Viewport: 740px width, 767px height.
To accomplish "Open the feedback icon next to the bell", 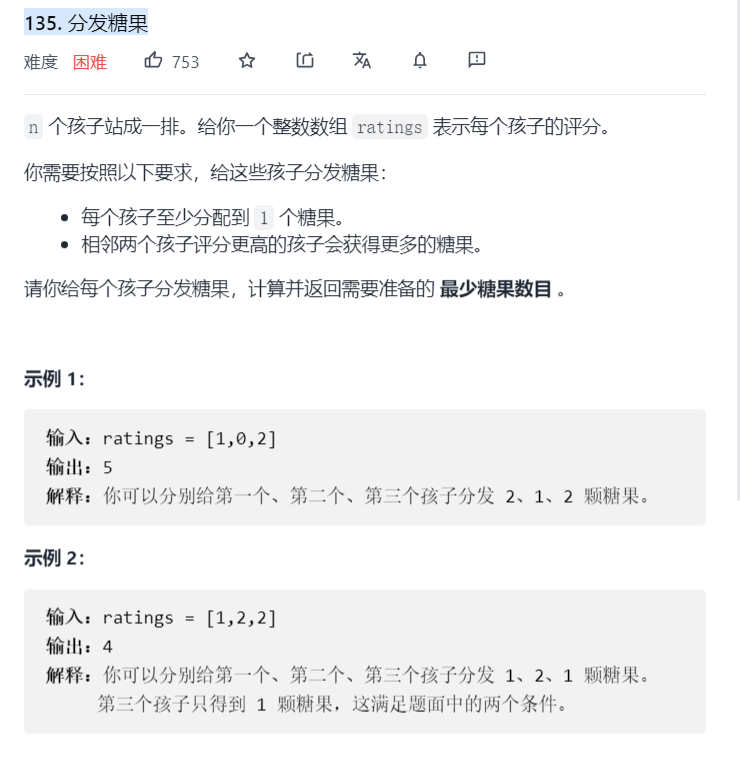I will [x=477, y=61].
